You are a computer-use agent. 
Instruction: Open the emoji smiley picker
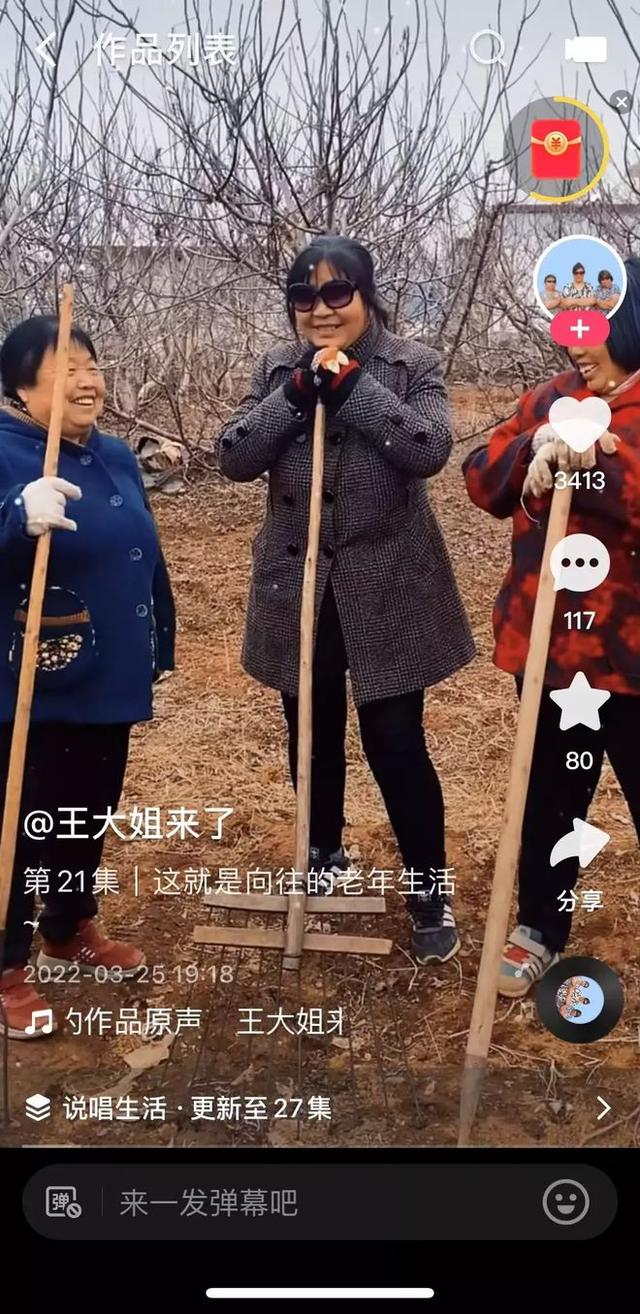click(x=566, y=1202)
